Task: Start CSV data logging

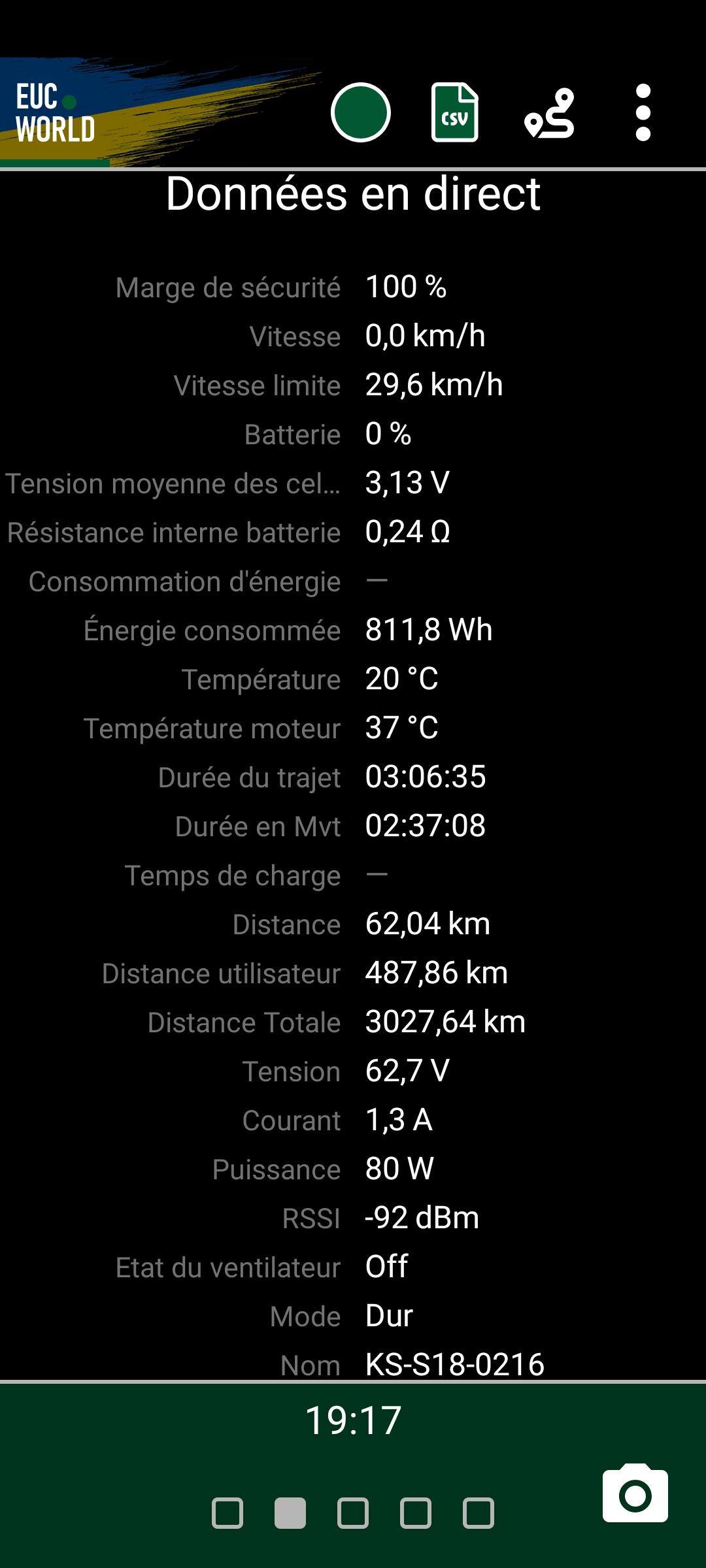Action: 455,112
